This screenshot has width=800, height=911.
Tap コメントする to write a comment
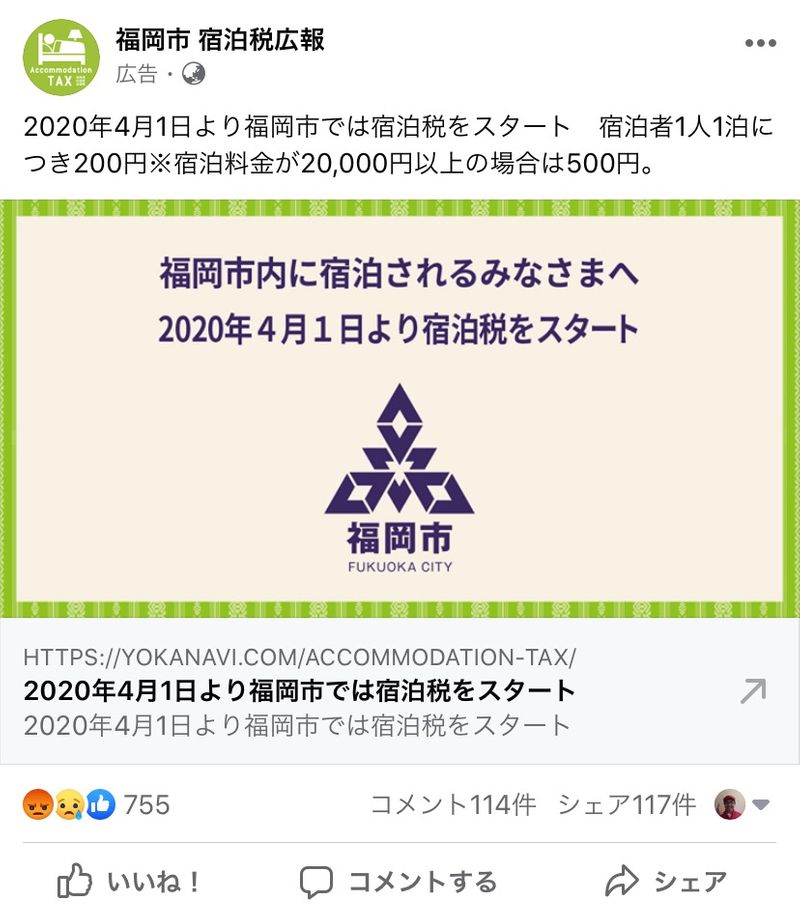tap(398, 882)
